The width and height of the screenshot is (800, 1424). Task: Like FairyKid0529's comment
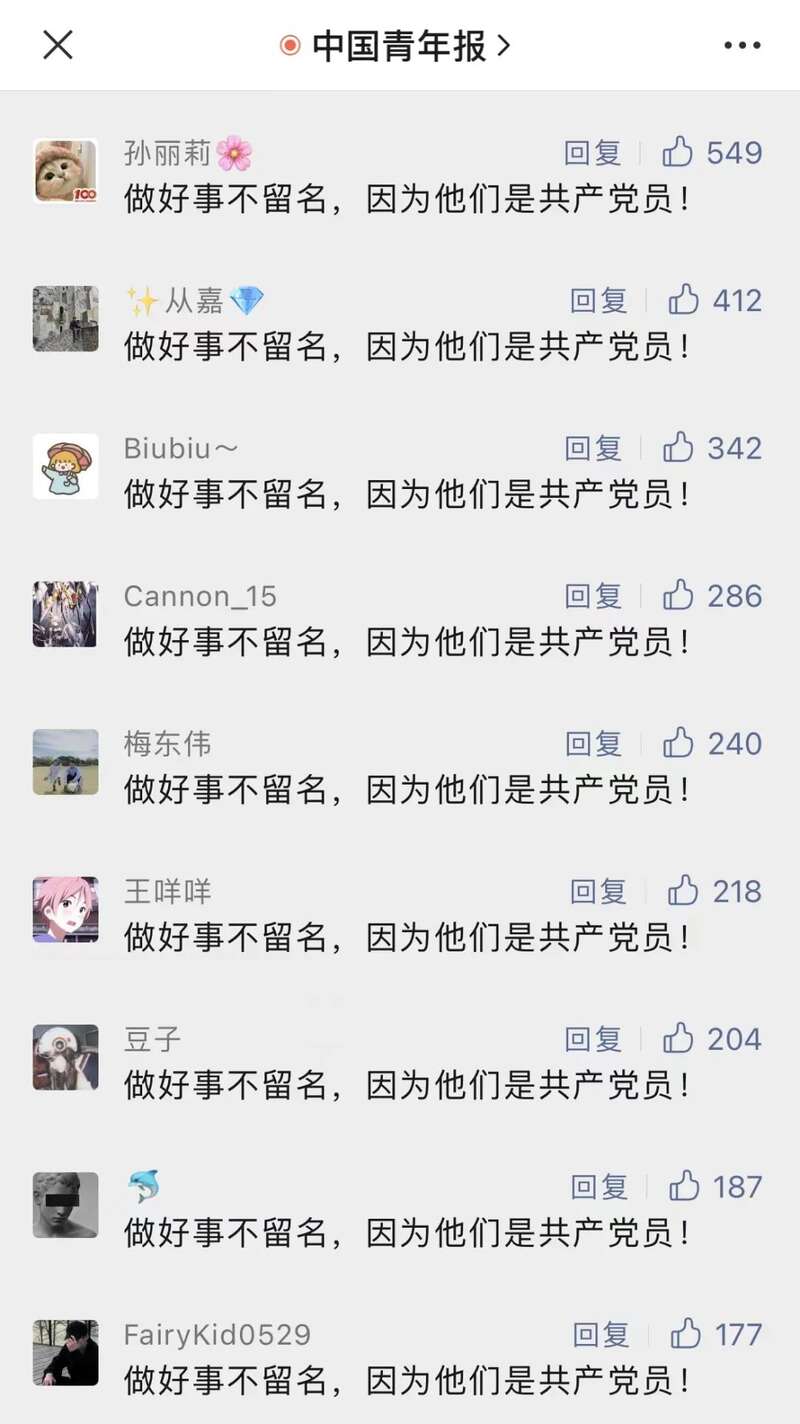coord(686,1335)
